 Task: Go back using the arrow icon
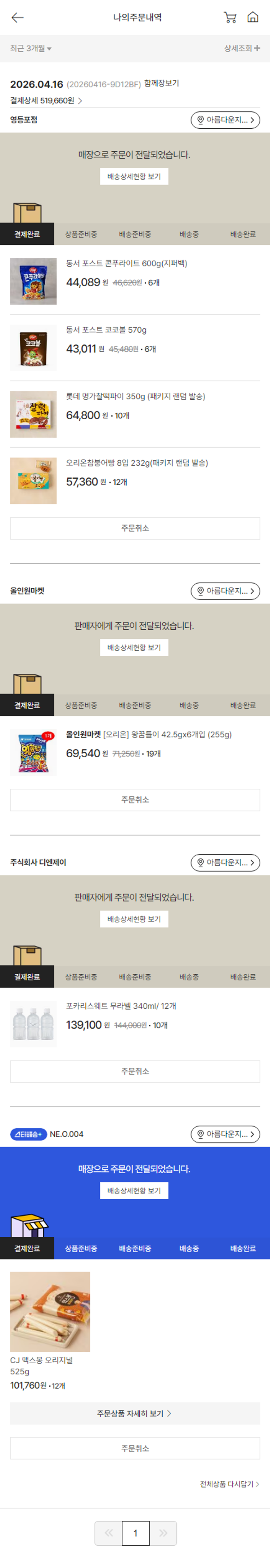(x=18, y=18)
